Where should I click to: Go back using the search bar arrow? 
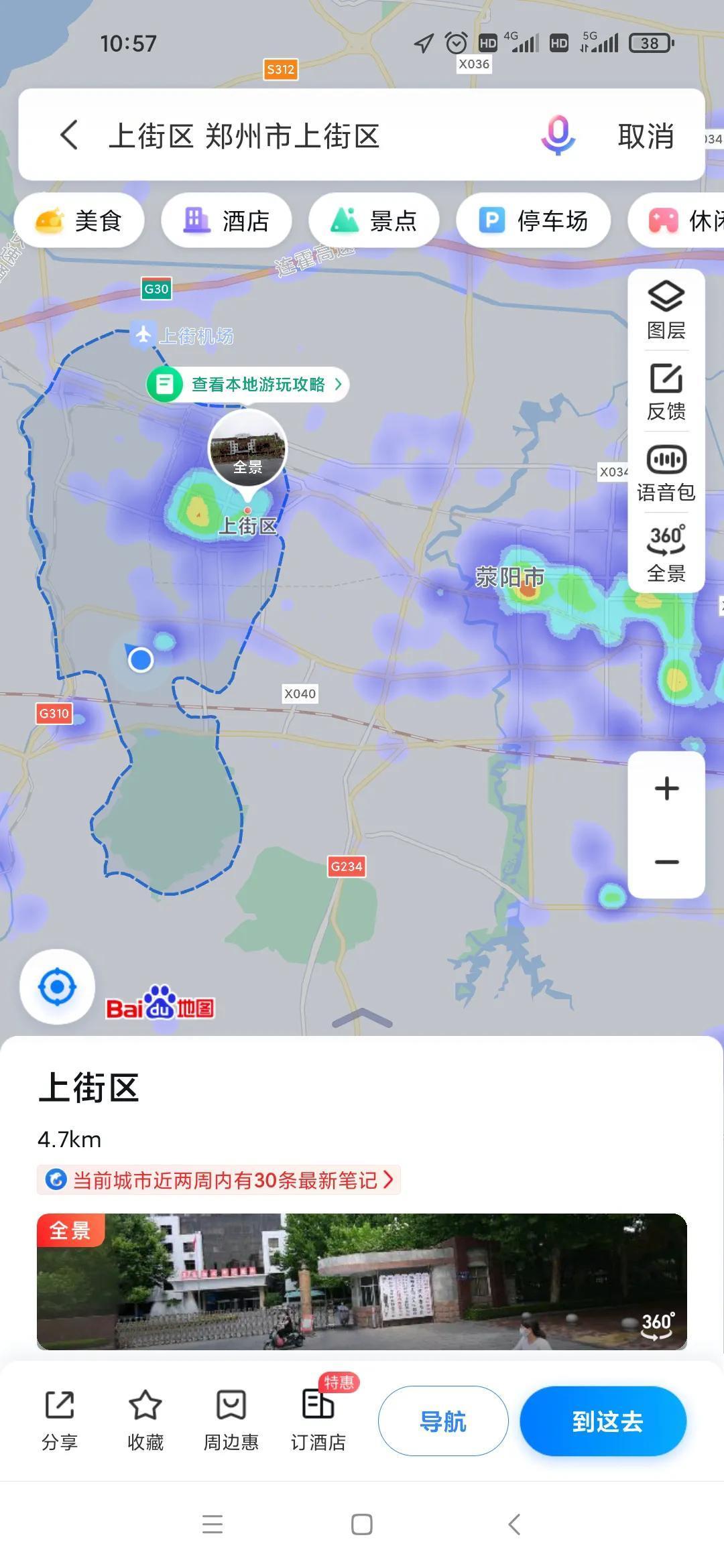[70, 135]
